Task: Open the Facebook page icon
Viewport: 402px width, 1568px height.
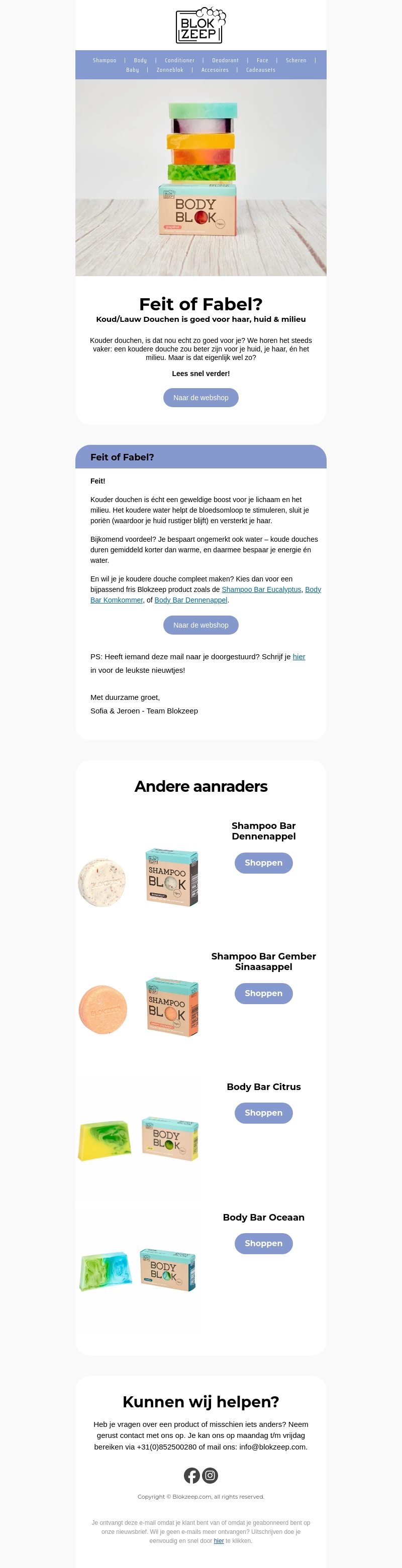Action: pos(192,1475)
